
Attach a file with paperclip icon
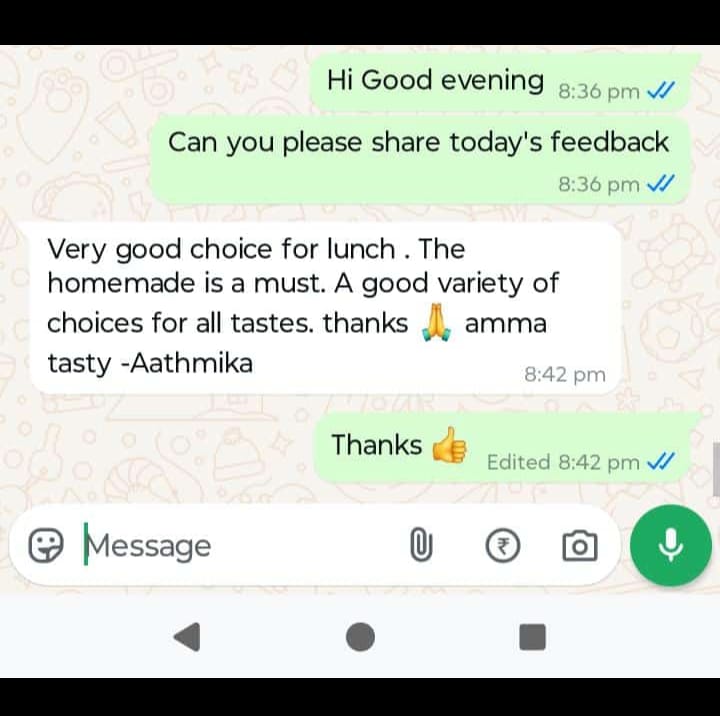[420, 546]
